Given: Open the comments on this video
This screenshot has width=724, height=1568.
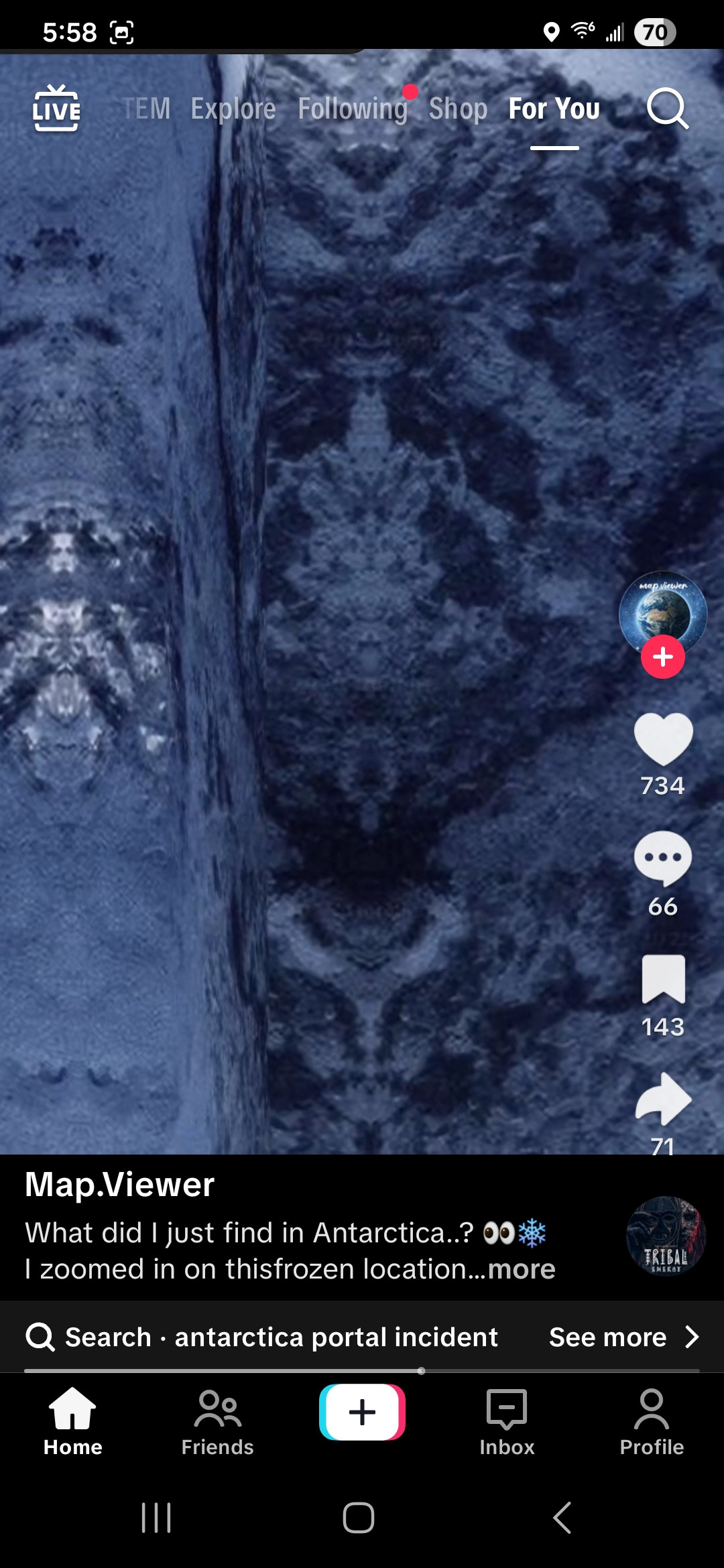Looking at the screenshot, I should tap(662, 858).
